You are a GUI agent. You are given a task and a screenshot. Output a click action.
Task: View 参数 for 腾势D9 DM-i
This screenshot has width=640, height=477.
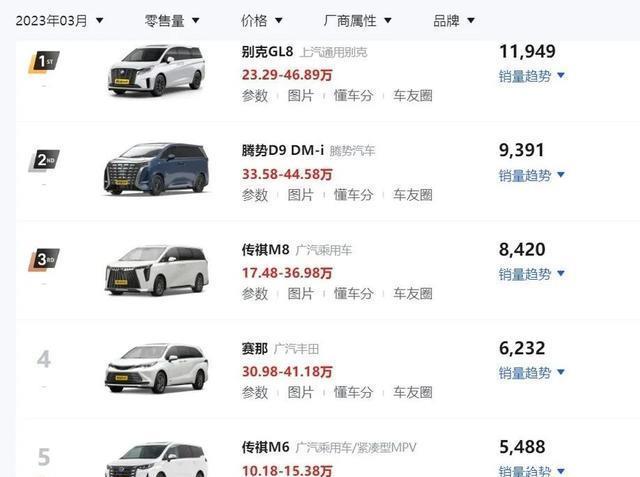tap(255, 195)
